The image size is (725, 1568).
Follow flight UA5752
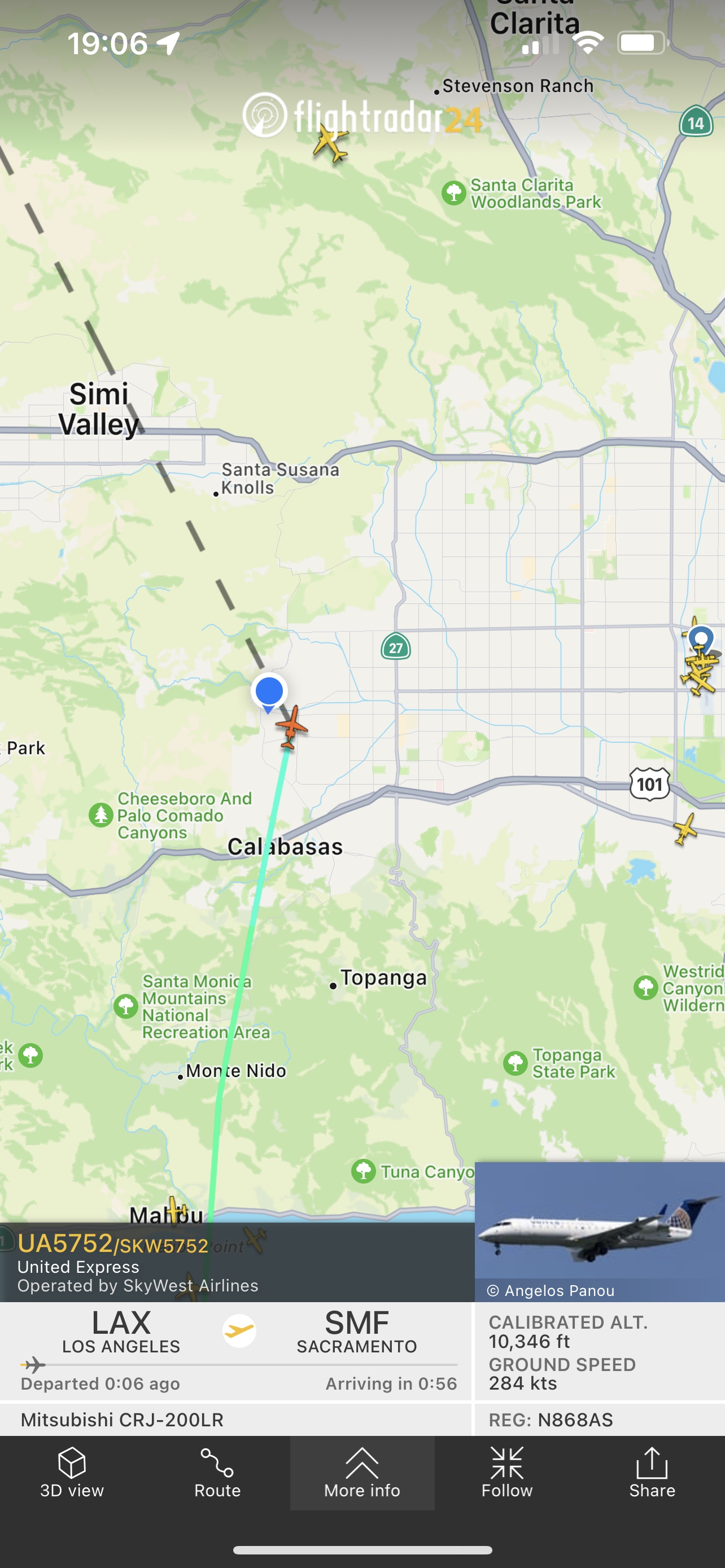[x=507, y=1472]
